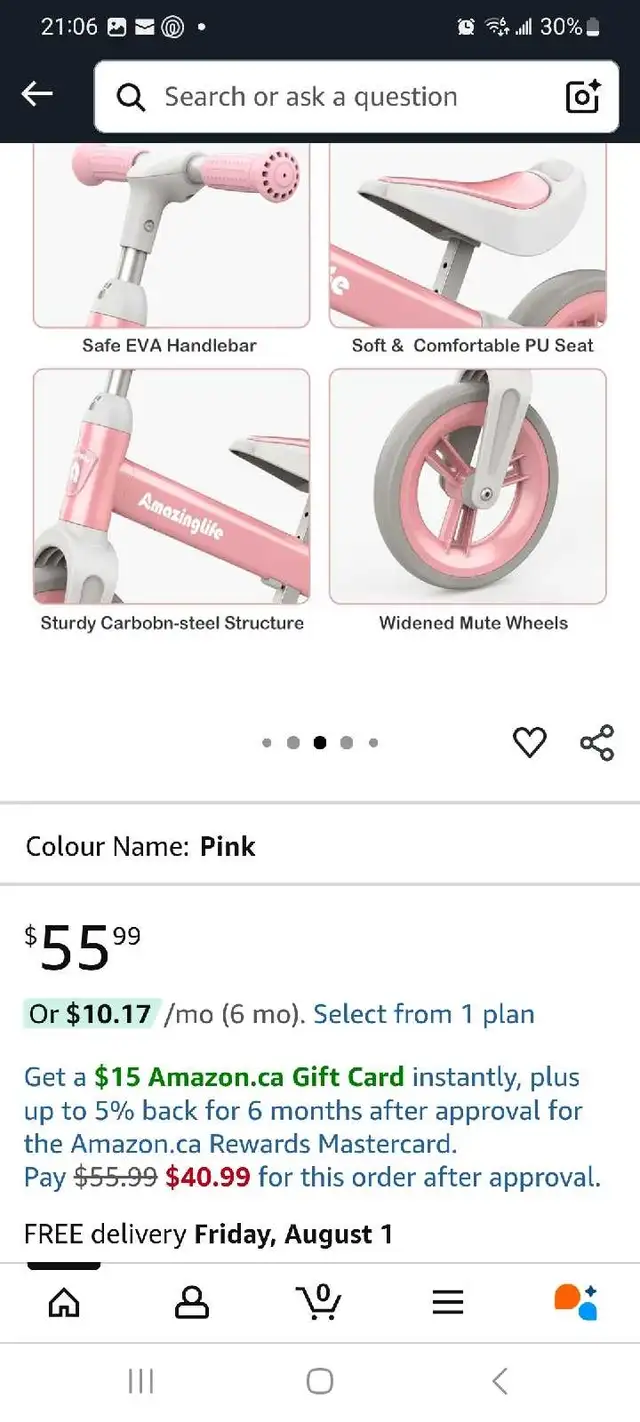Screen dimensions: 640x1422
Task: Open the hamburger menu tab
Action: click(x=447, y=1302)
